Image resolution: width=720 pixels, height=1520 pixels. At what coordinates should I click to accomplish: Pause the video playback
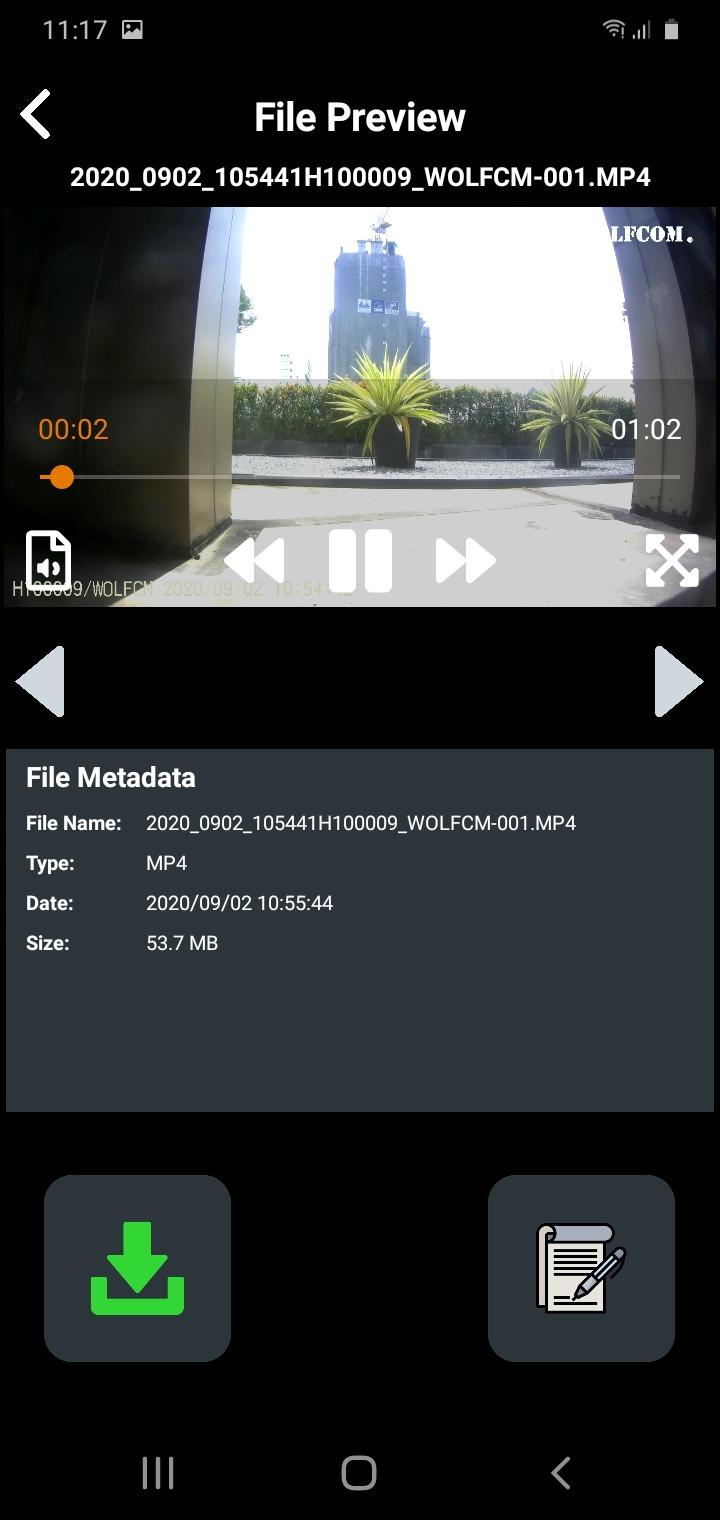click(x=360, y=561)
